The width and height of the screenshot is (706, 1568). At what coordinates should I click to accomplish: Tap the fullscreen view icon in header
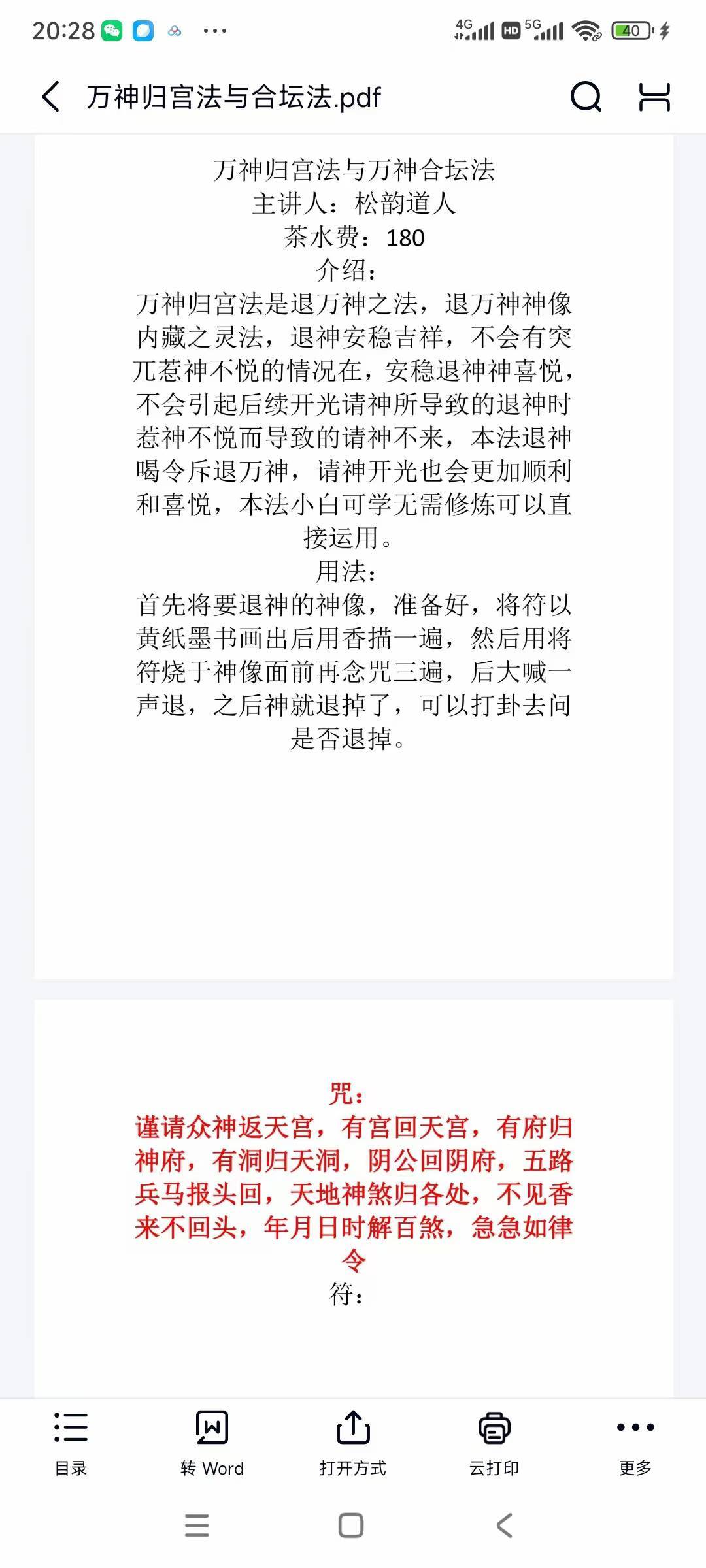click(654, 97)
